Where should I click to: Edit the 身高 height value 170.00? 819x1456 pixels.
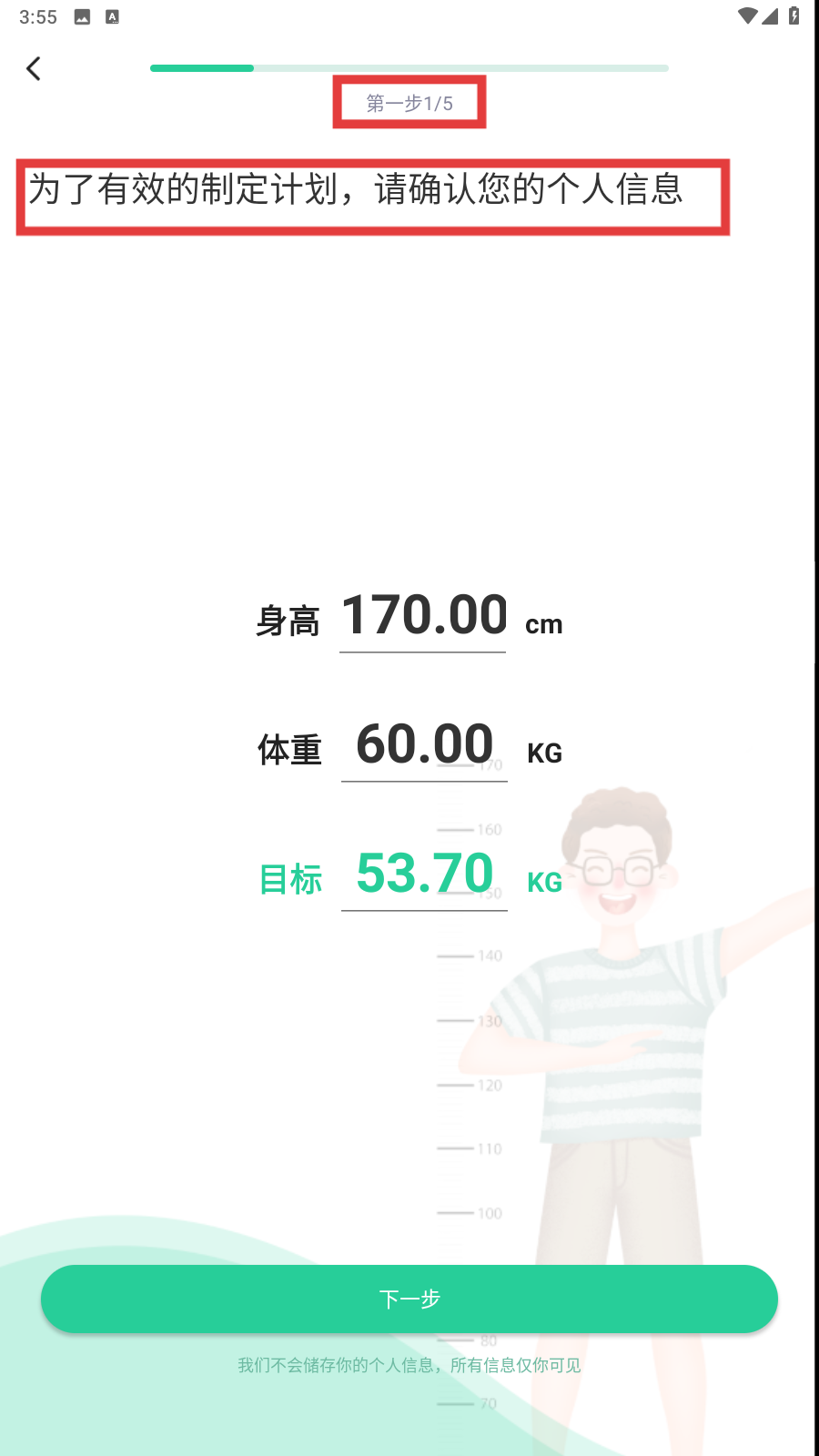pyautogui.click(x=423, y=616)
